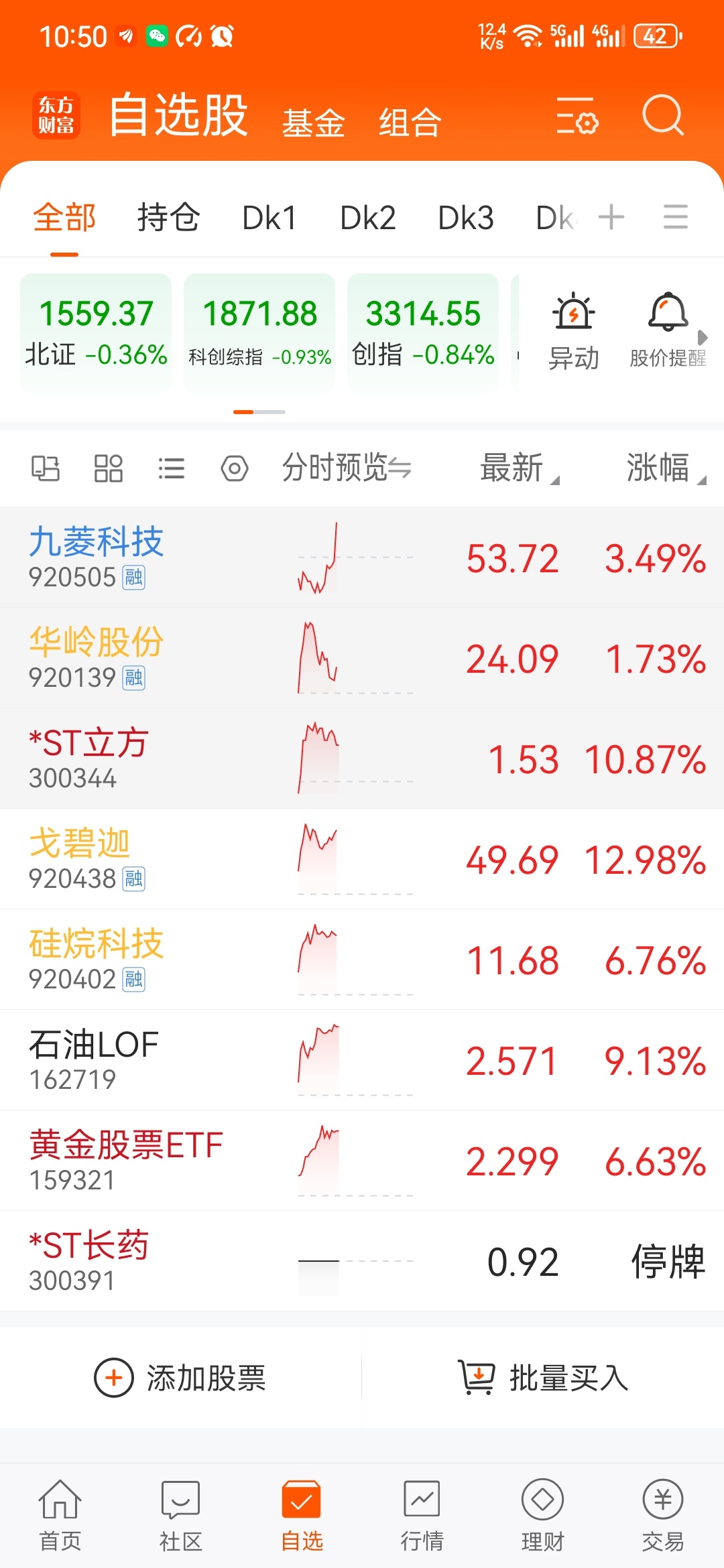Viewport: 724px width, 1568px height.
Task: Add a new group with plus icon
Action: coord(611,218)
